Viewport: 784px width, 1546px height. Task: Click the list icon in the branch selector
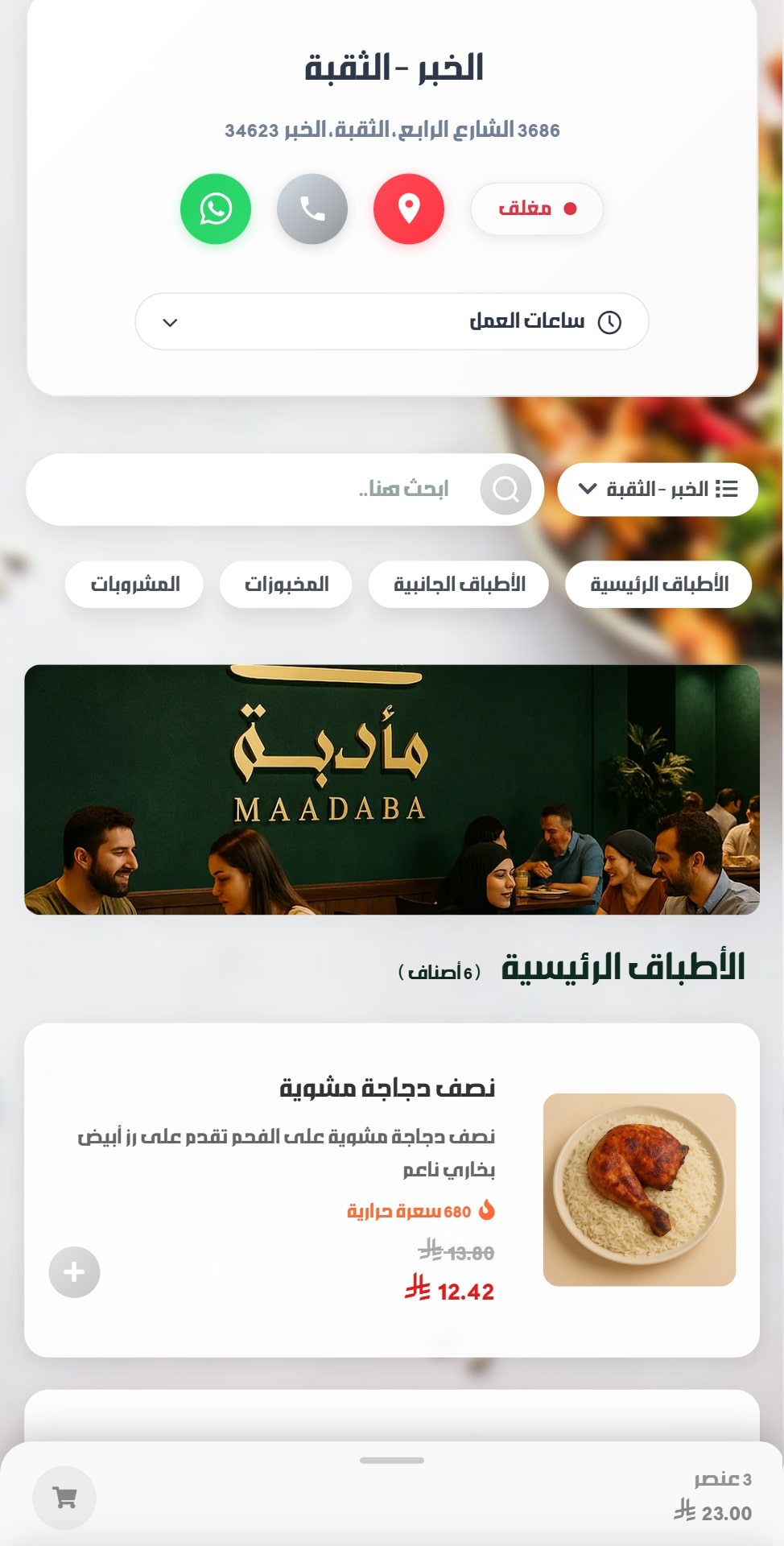click(x=729, y=489)
